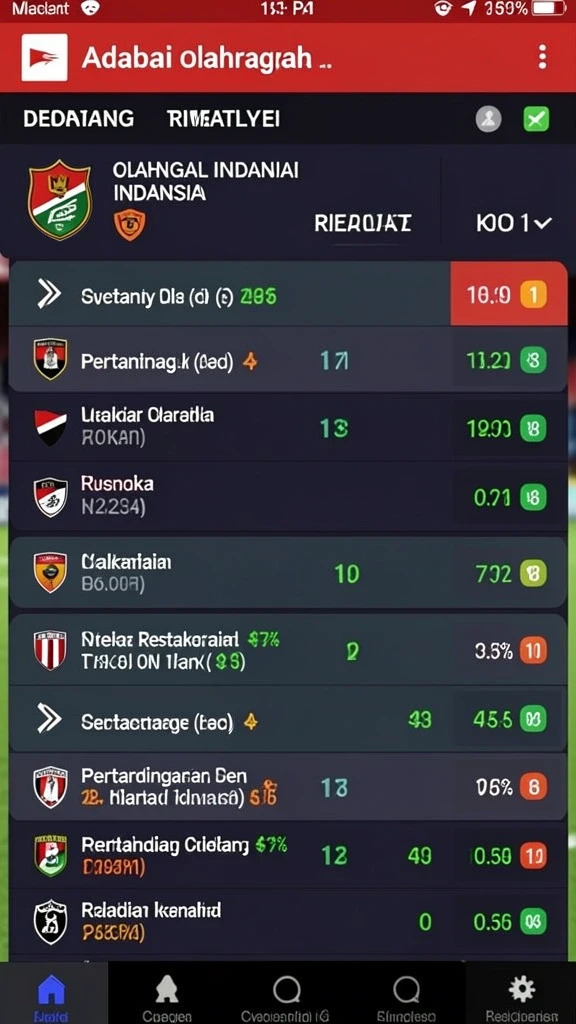Open the Dalkariaiai row
Viewport: 576px width, 1024px height.
click(288, 573)
